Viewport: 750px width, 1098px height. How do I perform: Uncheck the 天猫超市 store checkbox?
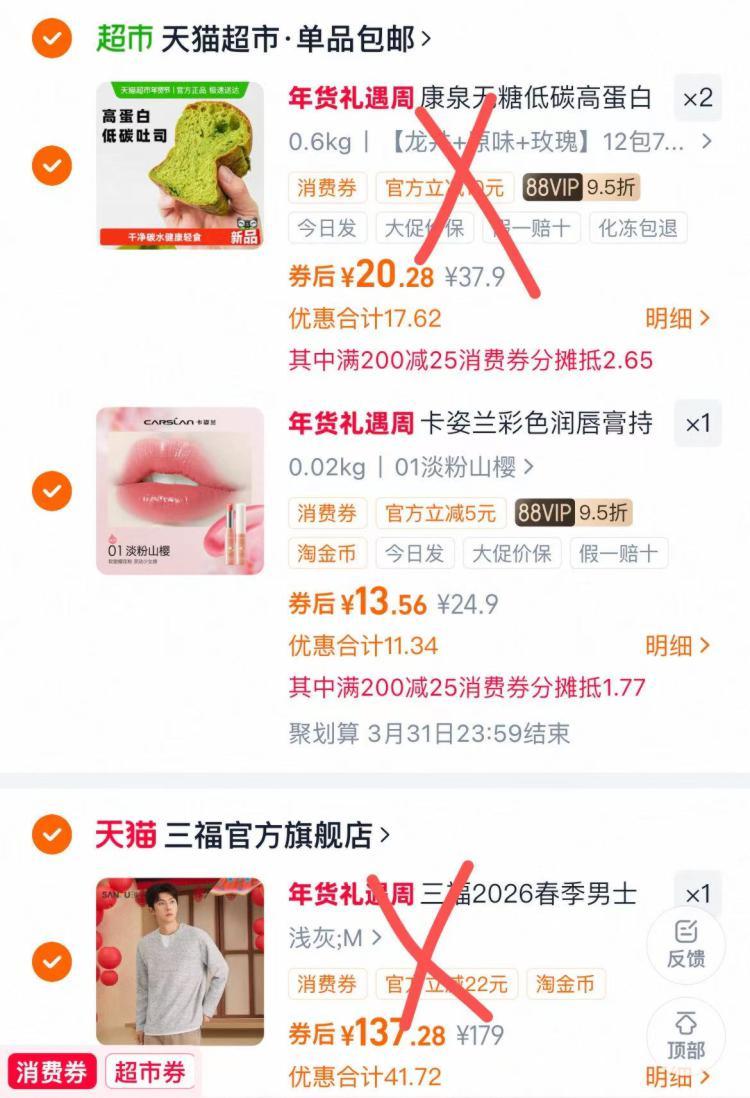[x=52, y=39]
